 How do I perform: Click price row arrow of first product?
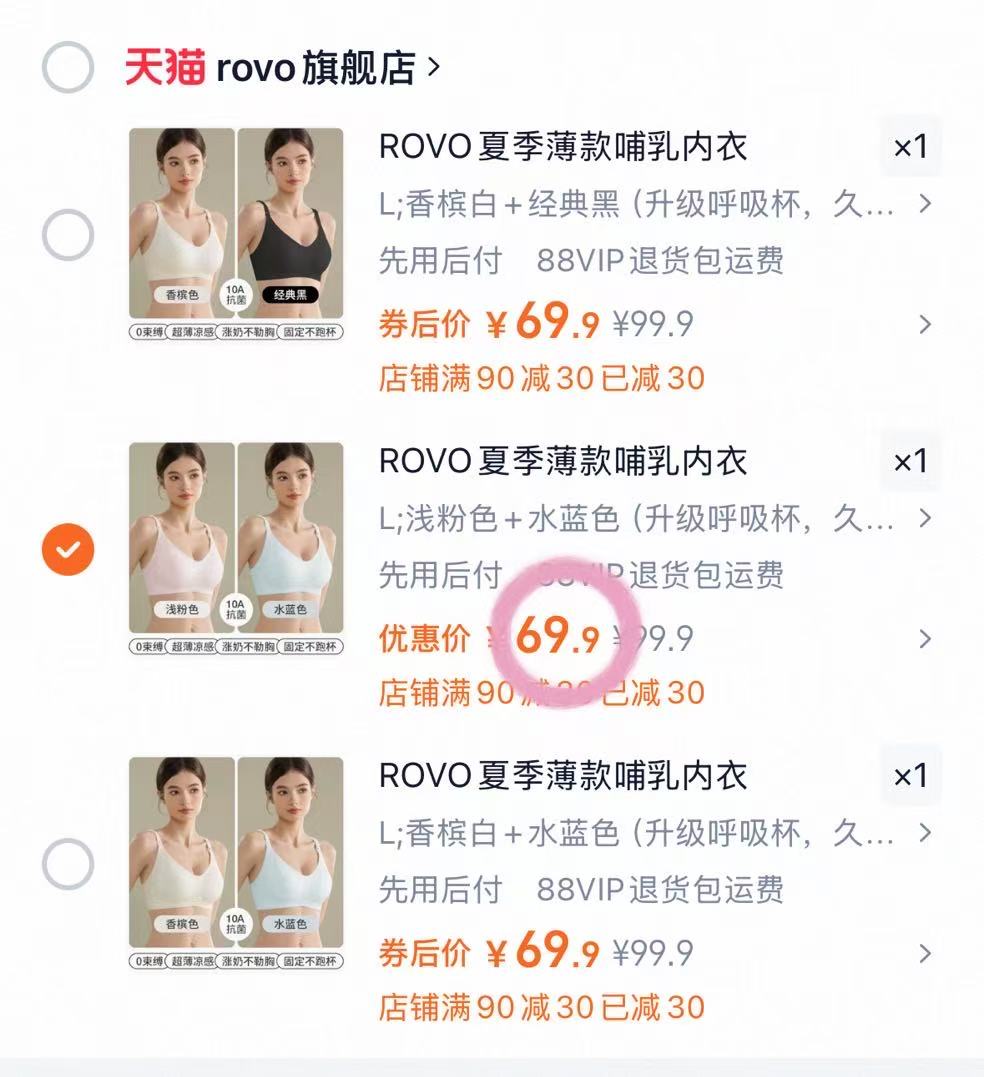click(x=927, y=324)
